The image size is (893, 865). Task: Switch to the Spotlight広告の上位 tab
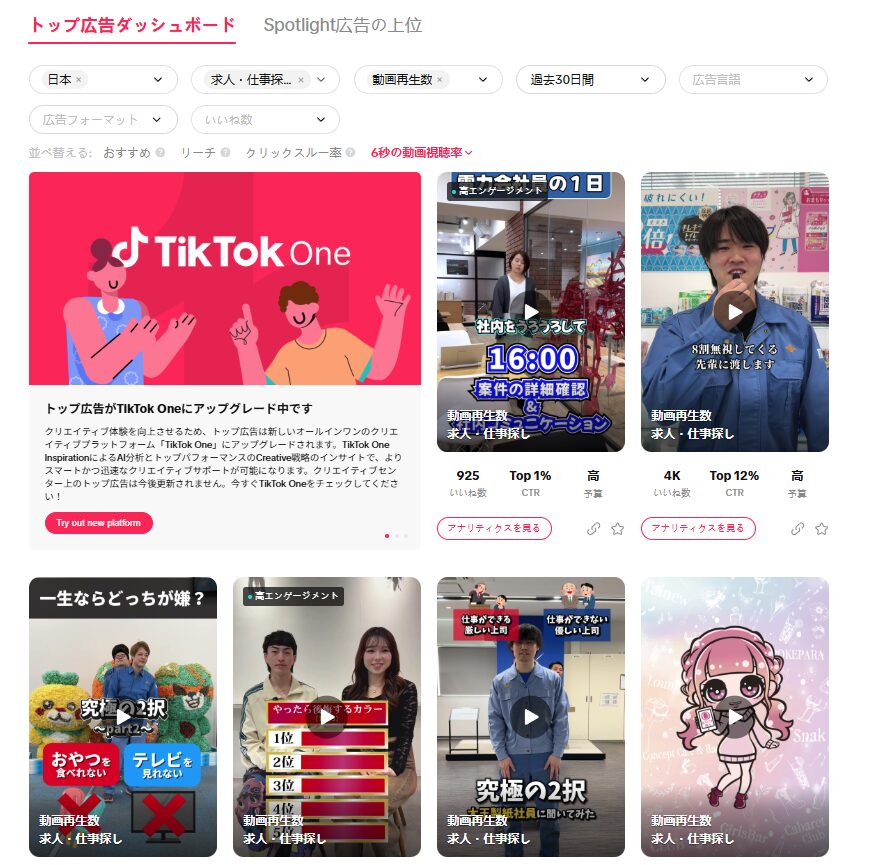[342, 25]
